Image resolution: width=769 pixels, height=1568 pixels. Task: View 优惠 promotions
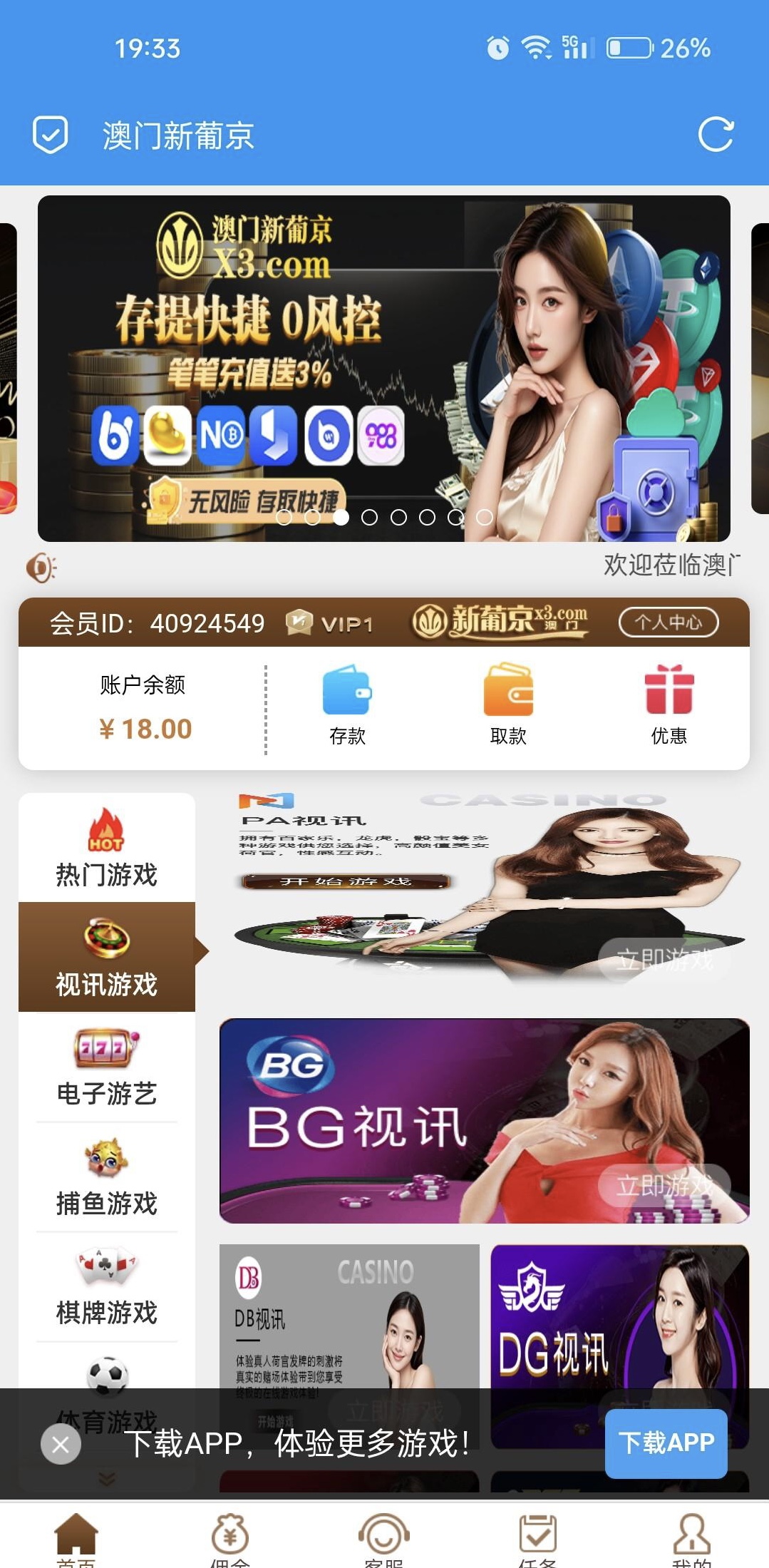click(x=669, y=704)
